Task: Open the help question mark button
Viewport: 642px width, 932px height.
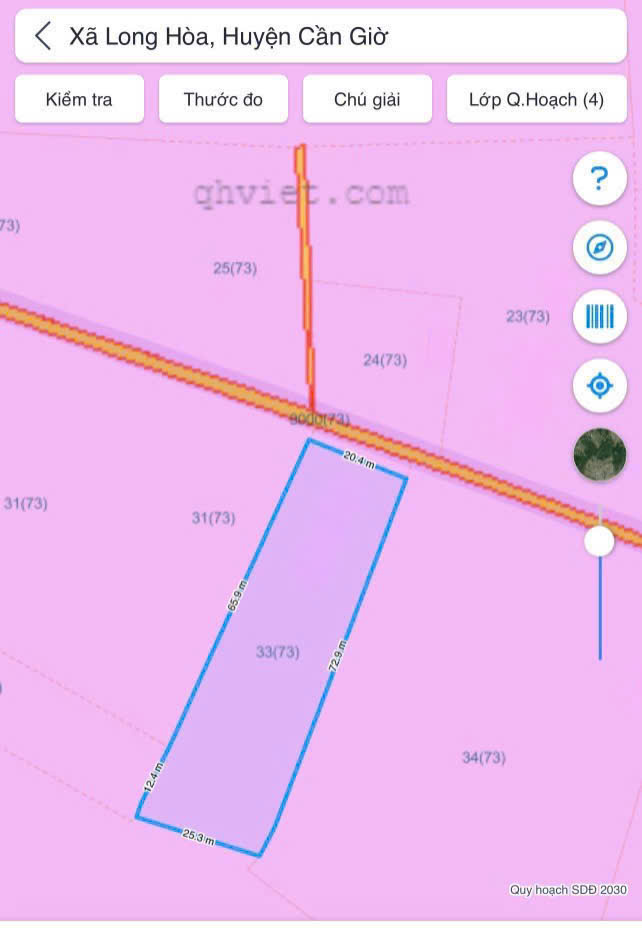Action: click(599, 179)
